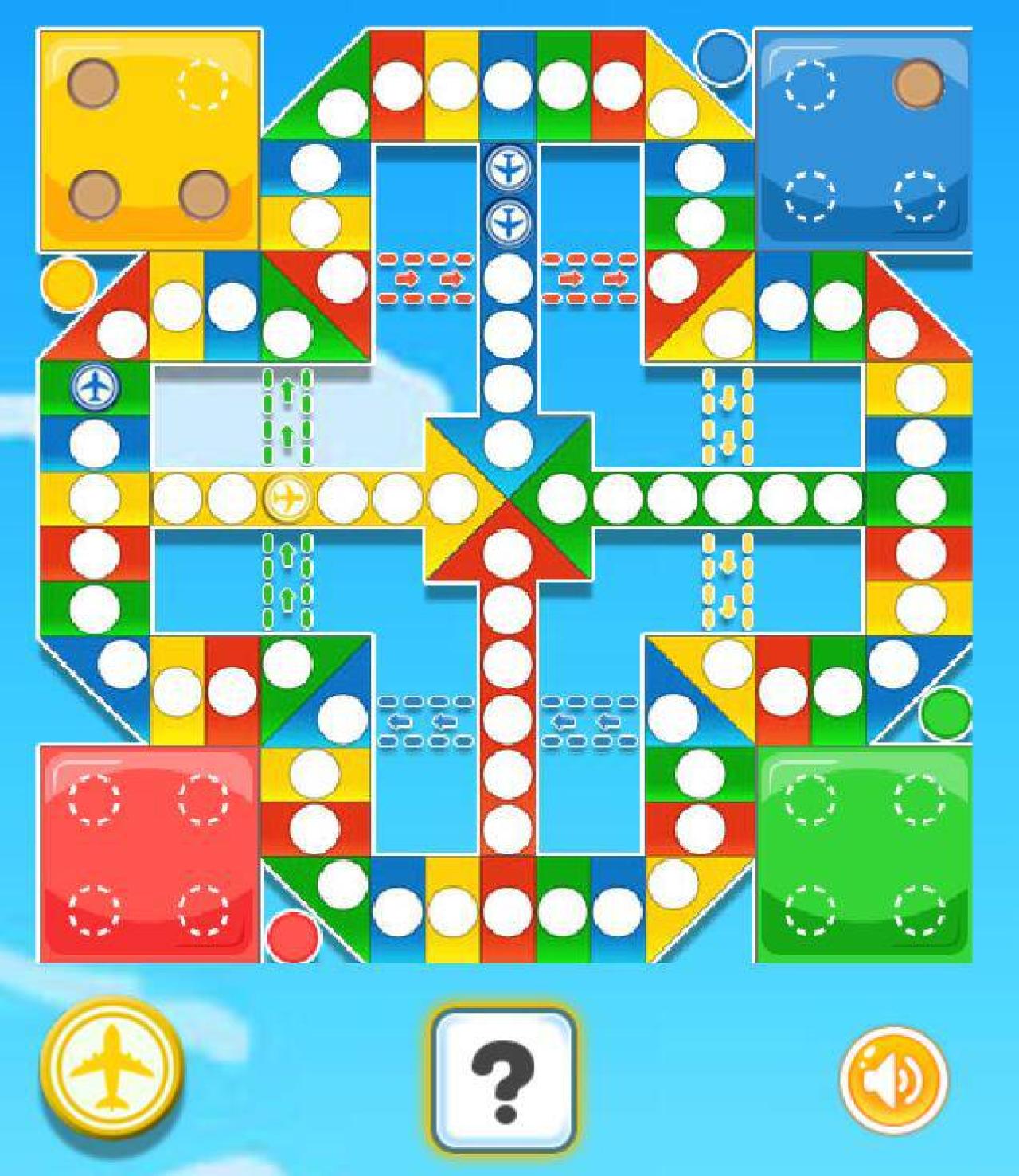This screenshot has width=1019, height=1176.
Task: Tap the yellow airplane button
Action: tap(111, 1068)
